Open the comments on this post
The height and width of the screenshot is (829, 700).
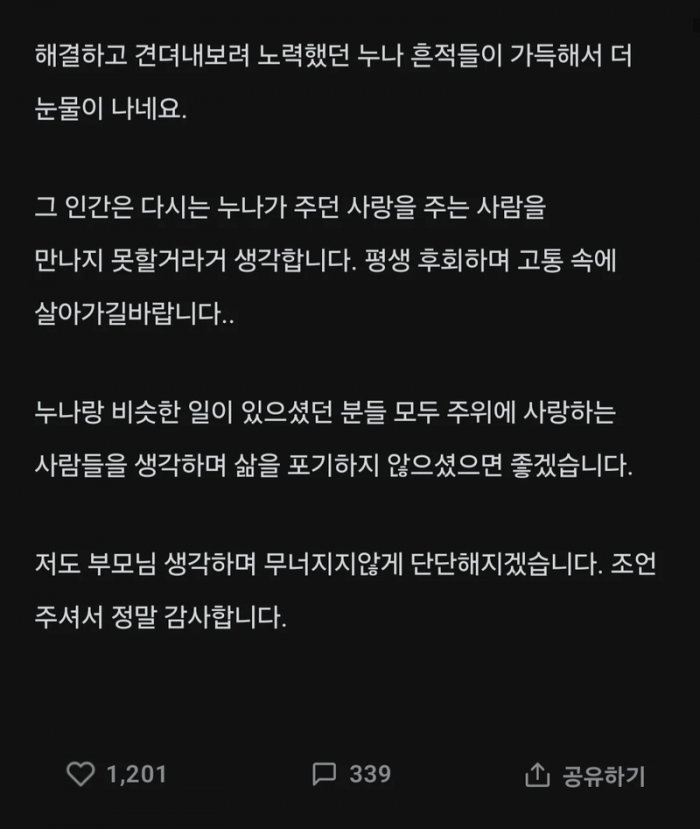(x=324, y=774)
